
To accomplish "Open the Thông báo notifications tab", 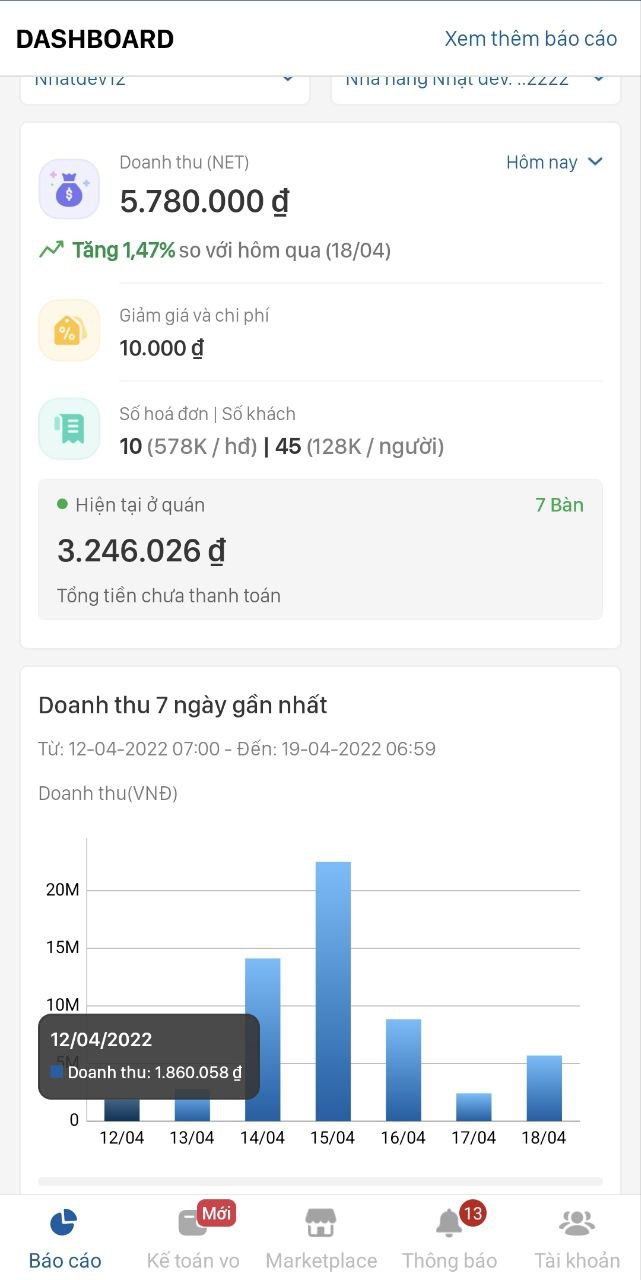I will coord(449,1238).
